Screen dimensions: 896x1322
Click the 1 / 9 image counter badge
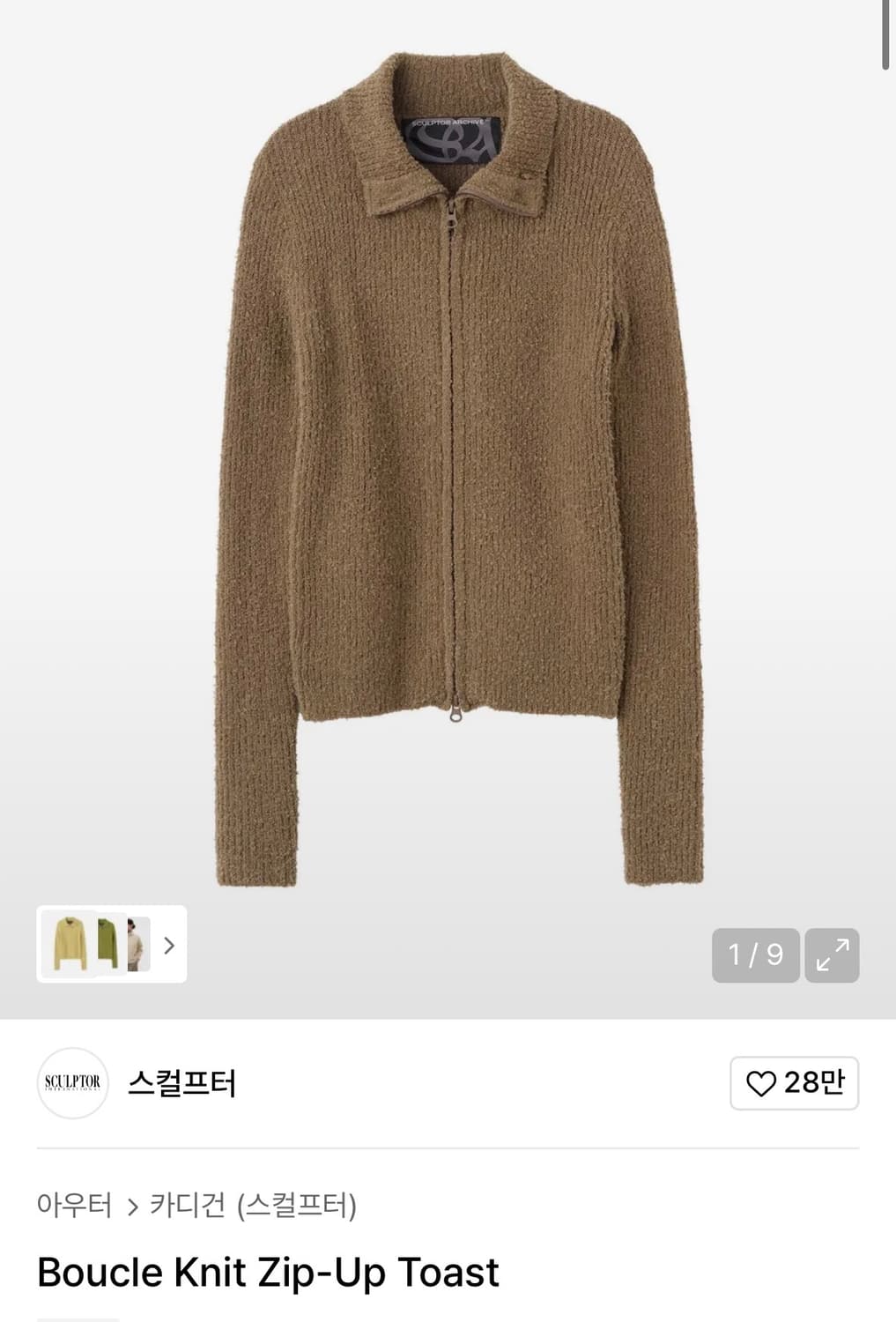point(753,953)
